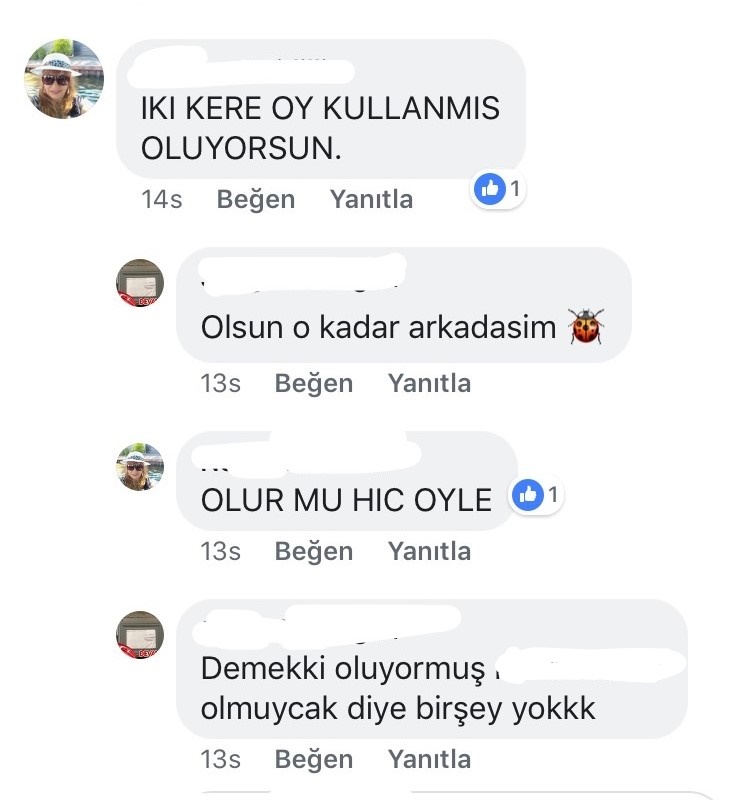Screen dimensions: 750x800
Task: Like the 'IKI KERE OY KULLANMIS' comment
Action: 255,199
